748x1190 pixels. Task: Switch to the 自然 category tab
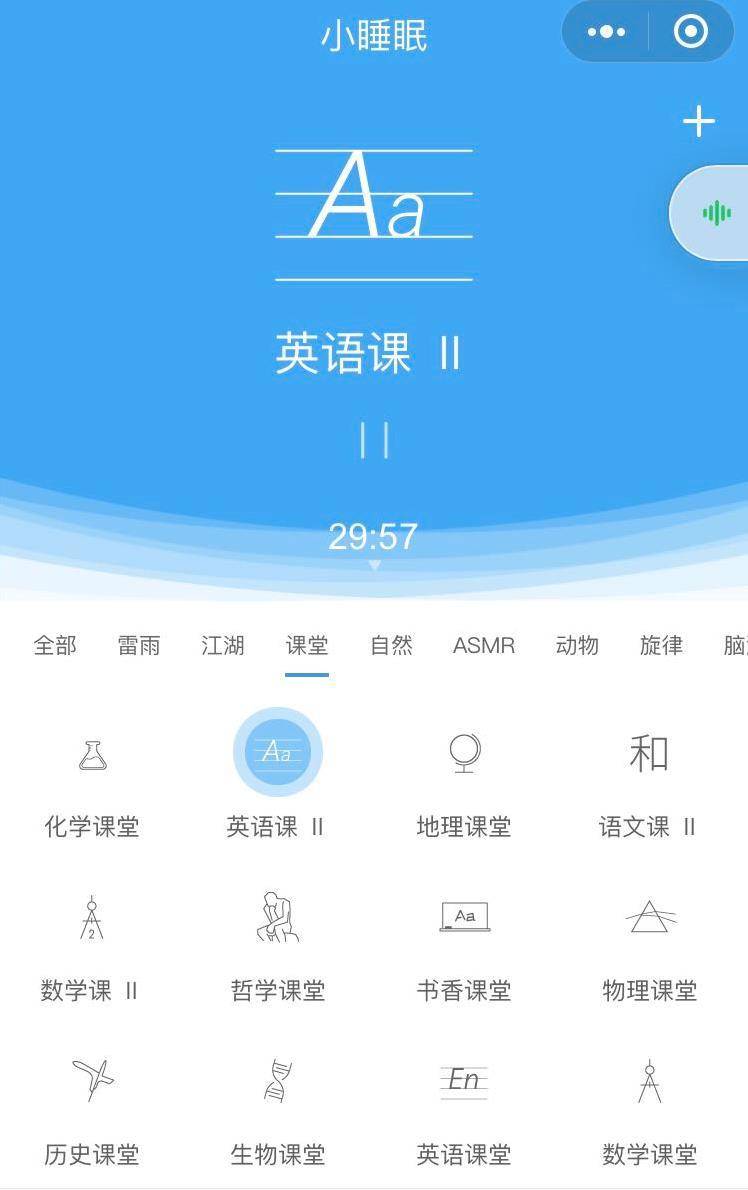click(x=390, y=646)
